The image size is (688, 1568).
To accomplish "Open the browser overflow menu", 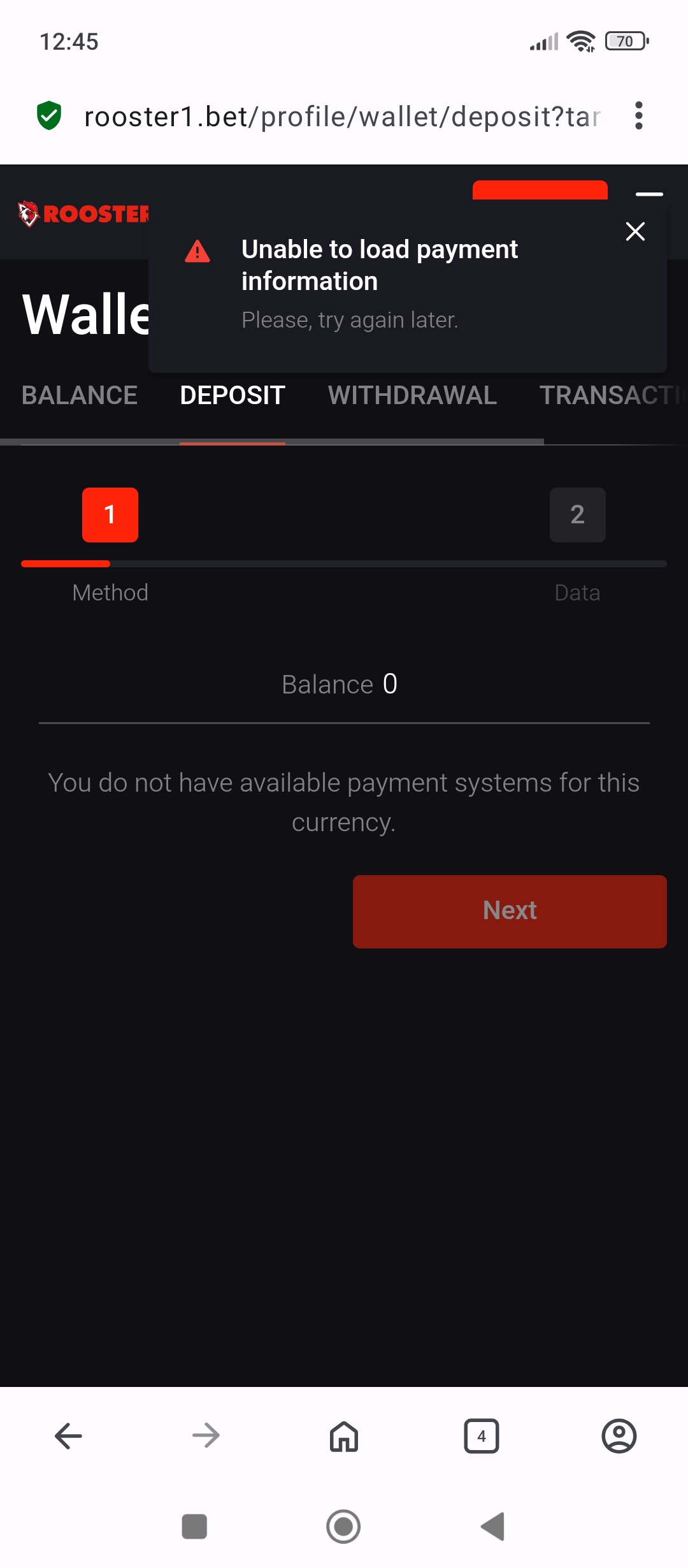I will (x=638, y=116).
